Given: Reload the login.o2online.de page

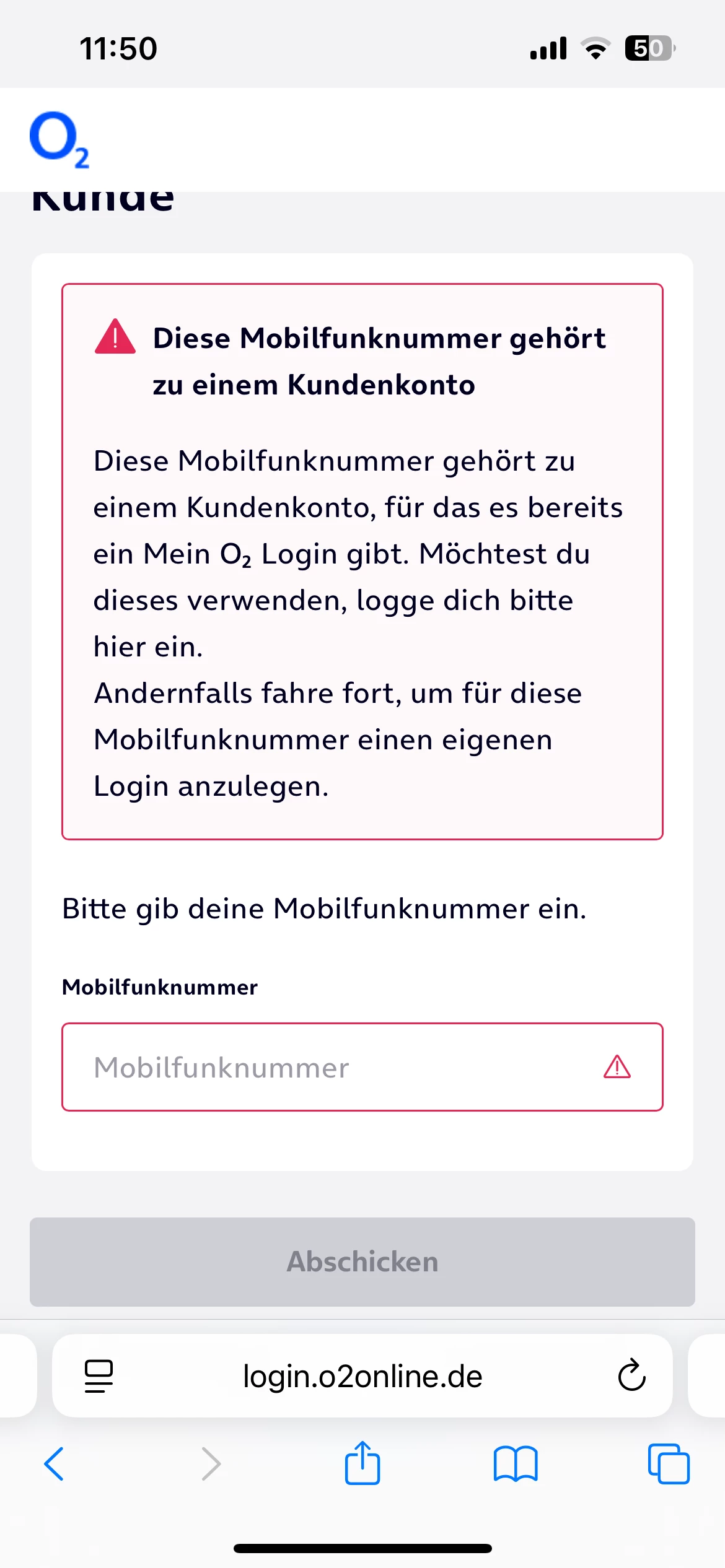Looking at the screenshot, I should [631, 1376].
